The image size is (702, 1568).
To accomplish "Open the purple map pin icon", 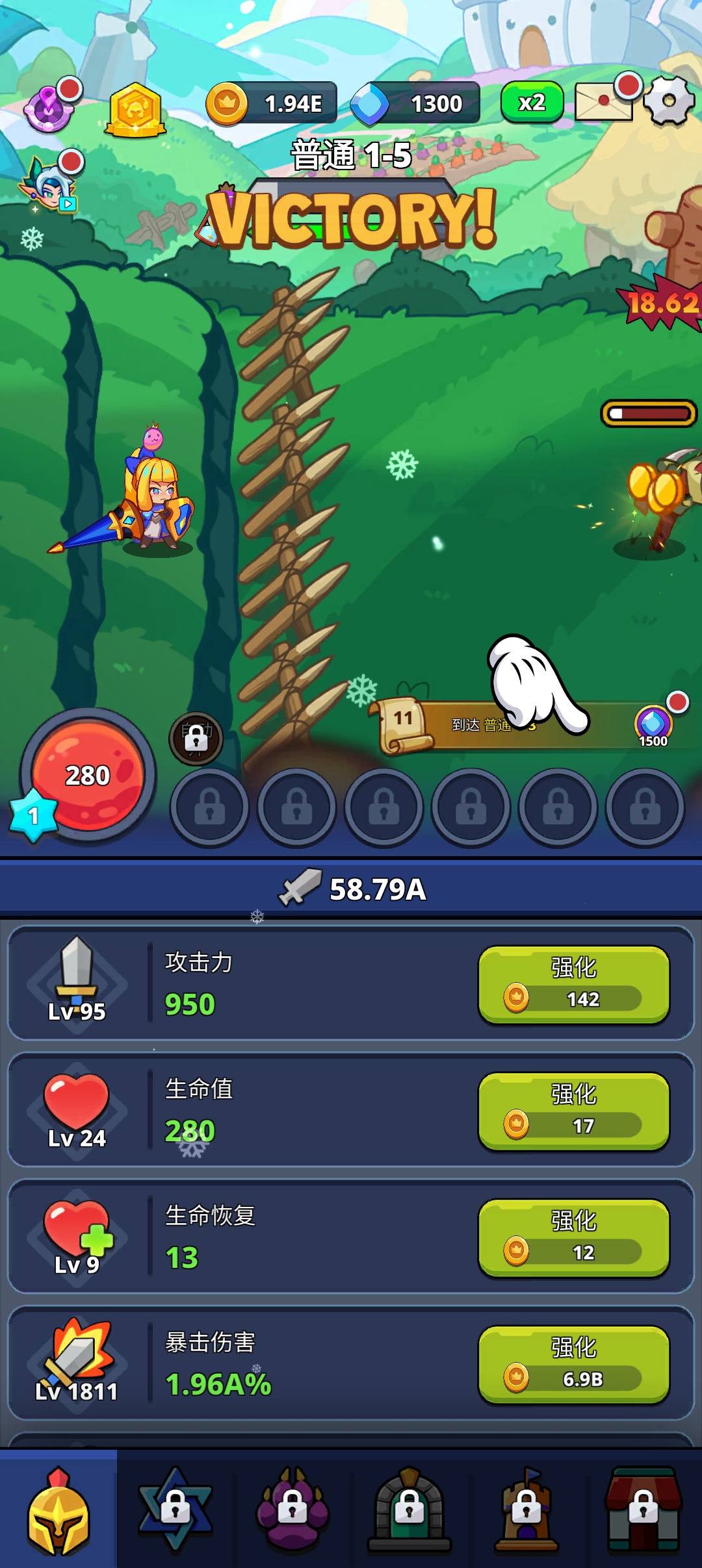I will [48, 108].
